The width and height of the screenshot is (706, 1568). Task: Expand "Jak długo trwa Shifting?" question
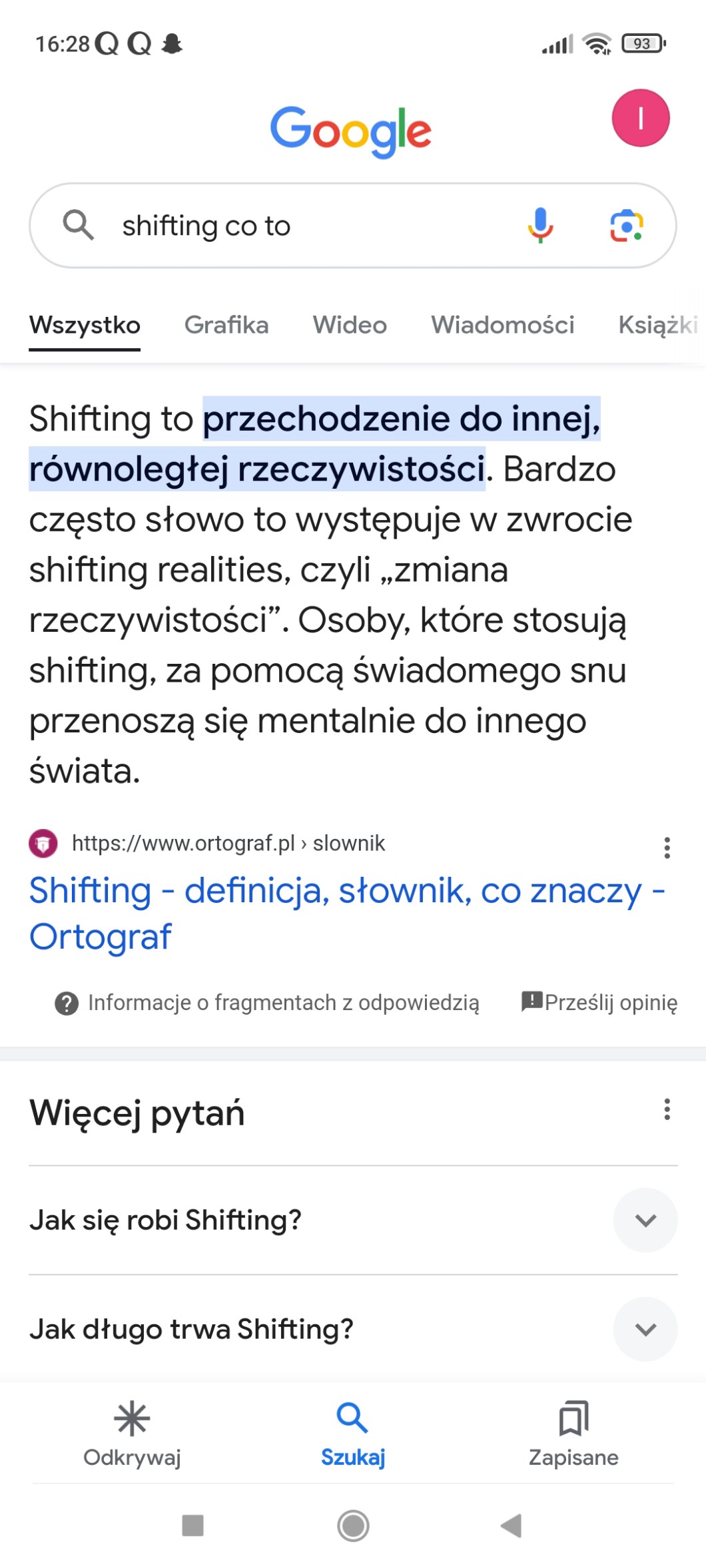coord(645,1329)
